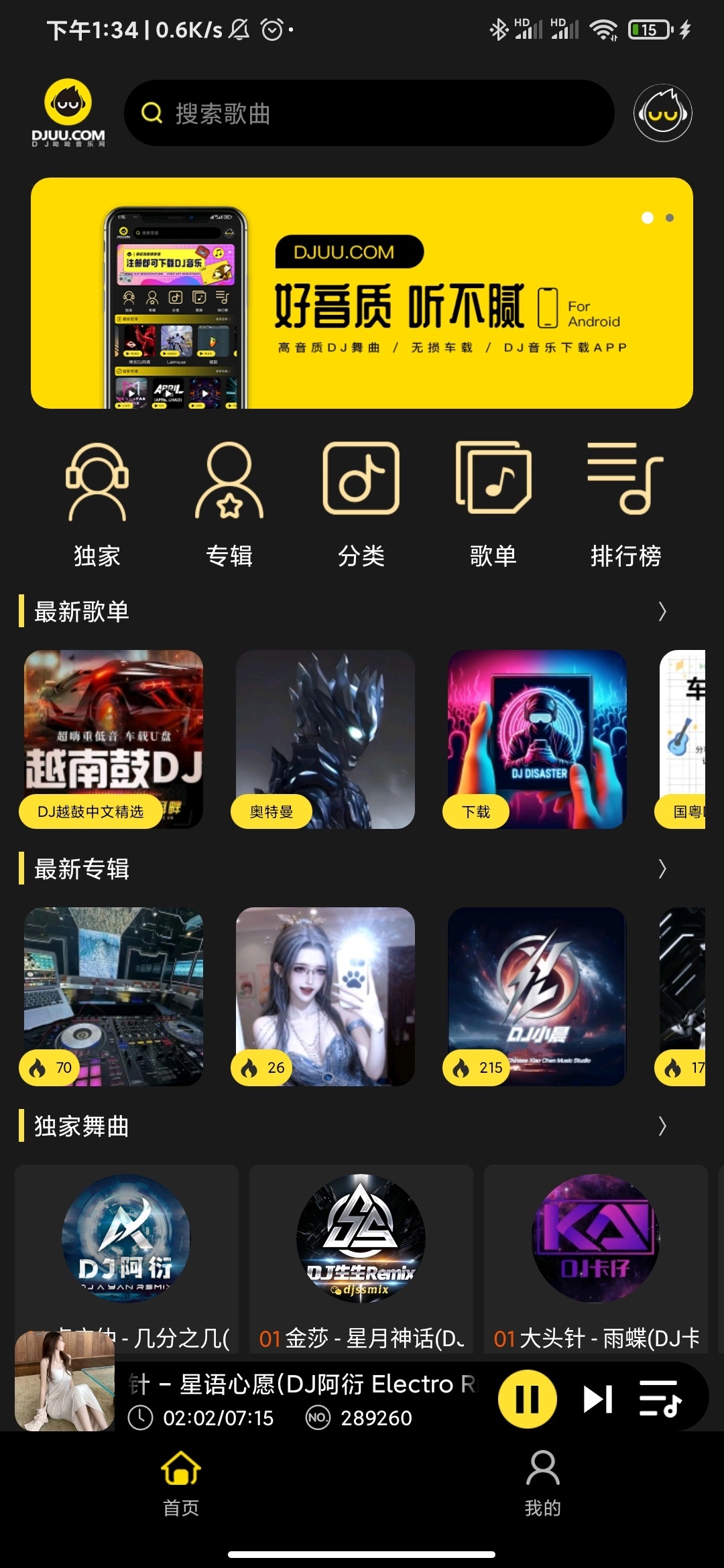Open the DJUU.COM yellow promo banner

(362, 293)
